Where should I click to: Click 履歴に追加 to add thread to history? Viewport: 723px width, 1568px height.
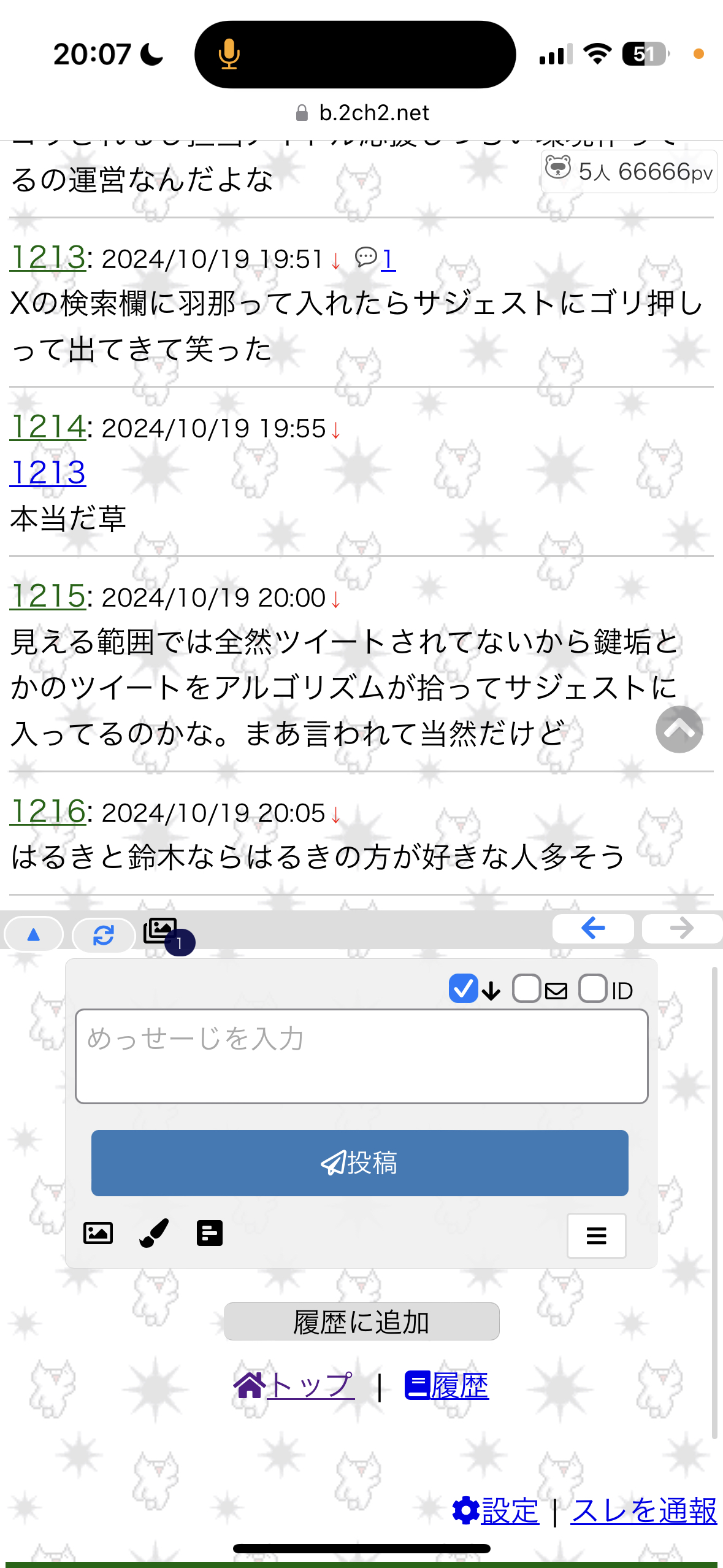pos(361,1321)
